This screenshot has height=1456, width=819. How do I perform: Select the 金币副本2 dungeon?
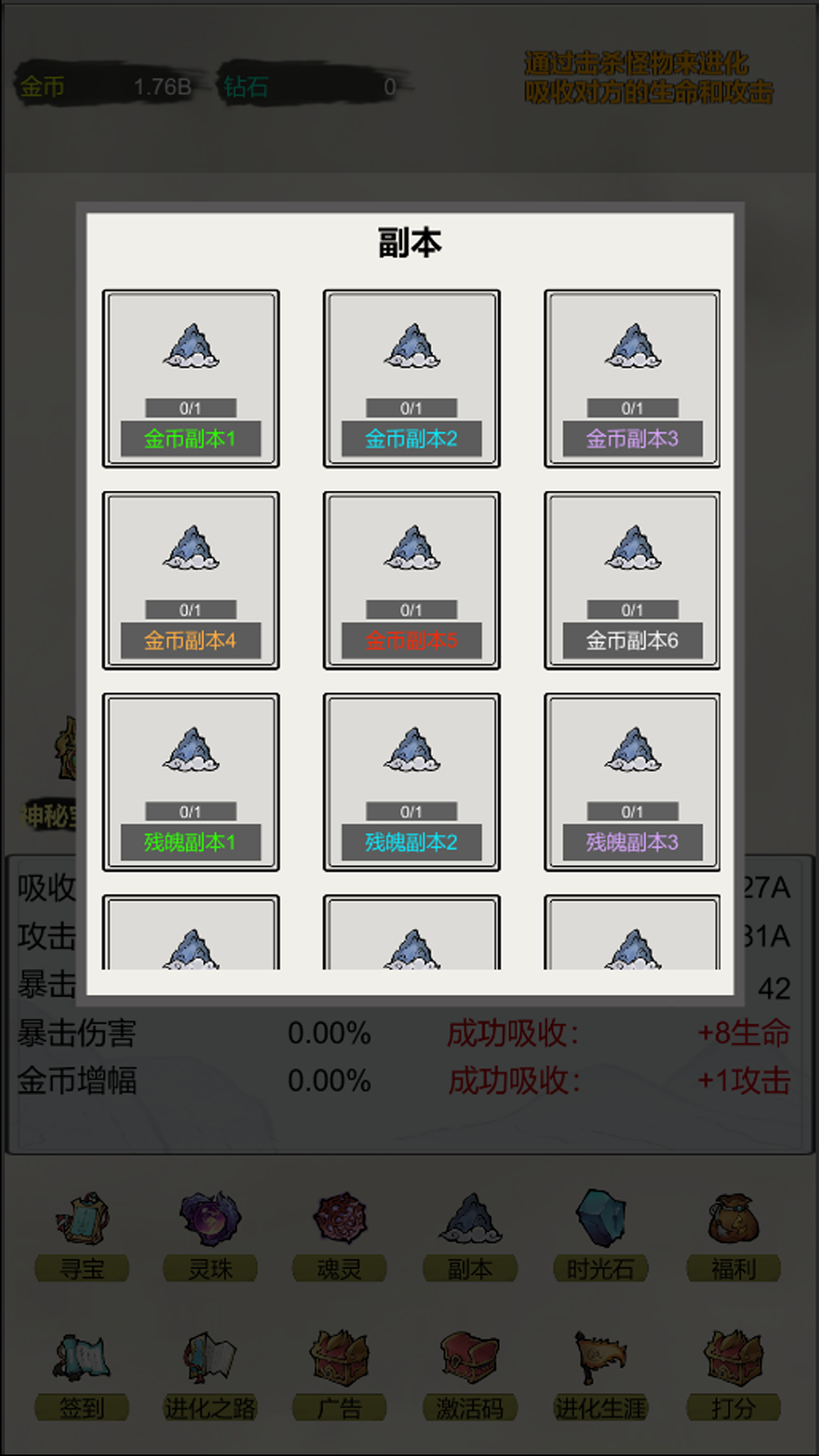tap(411, 378)
